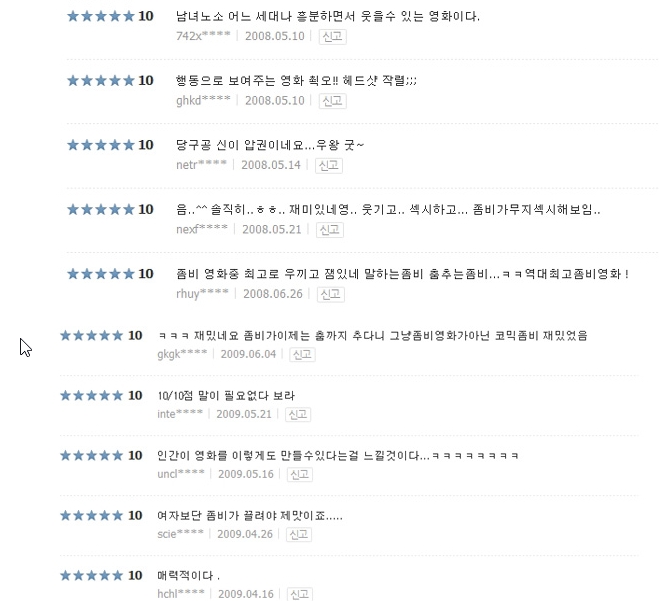The height and width of the screenshot is (601, 659).
Task: Report the review by nexf****
Action: click(x=329, y=230)
